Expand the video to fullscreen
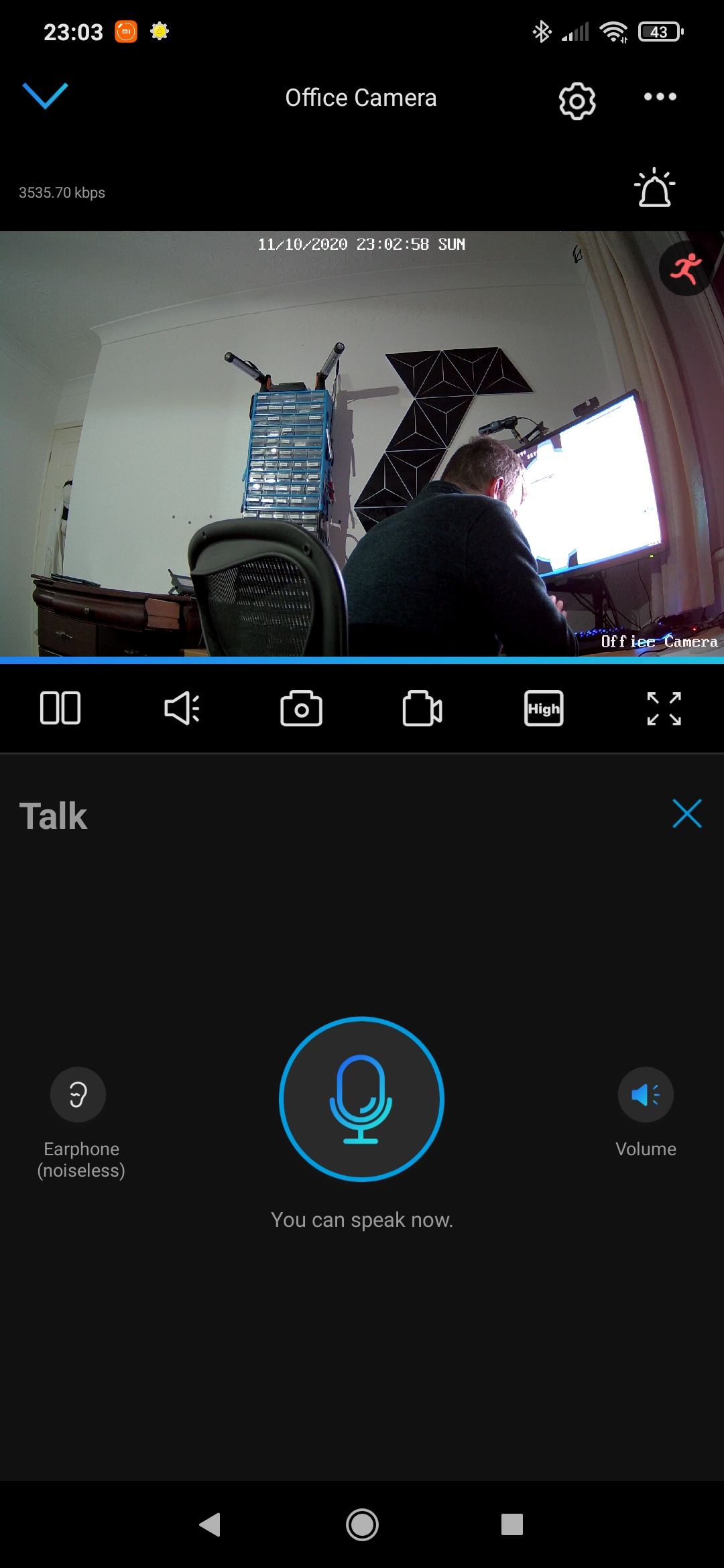Viewport: 724px width, 1568px height. pyautogui.click(x=664, y=708)
